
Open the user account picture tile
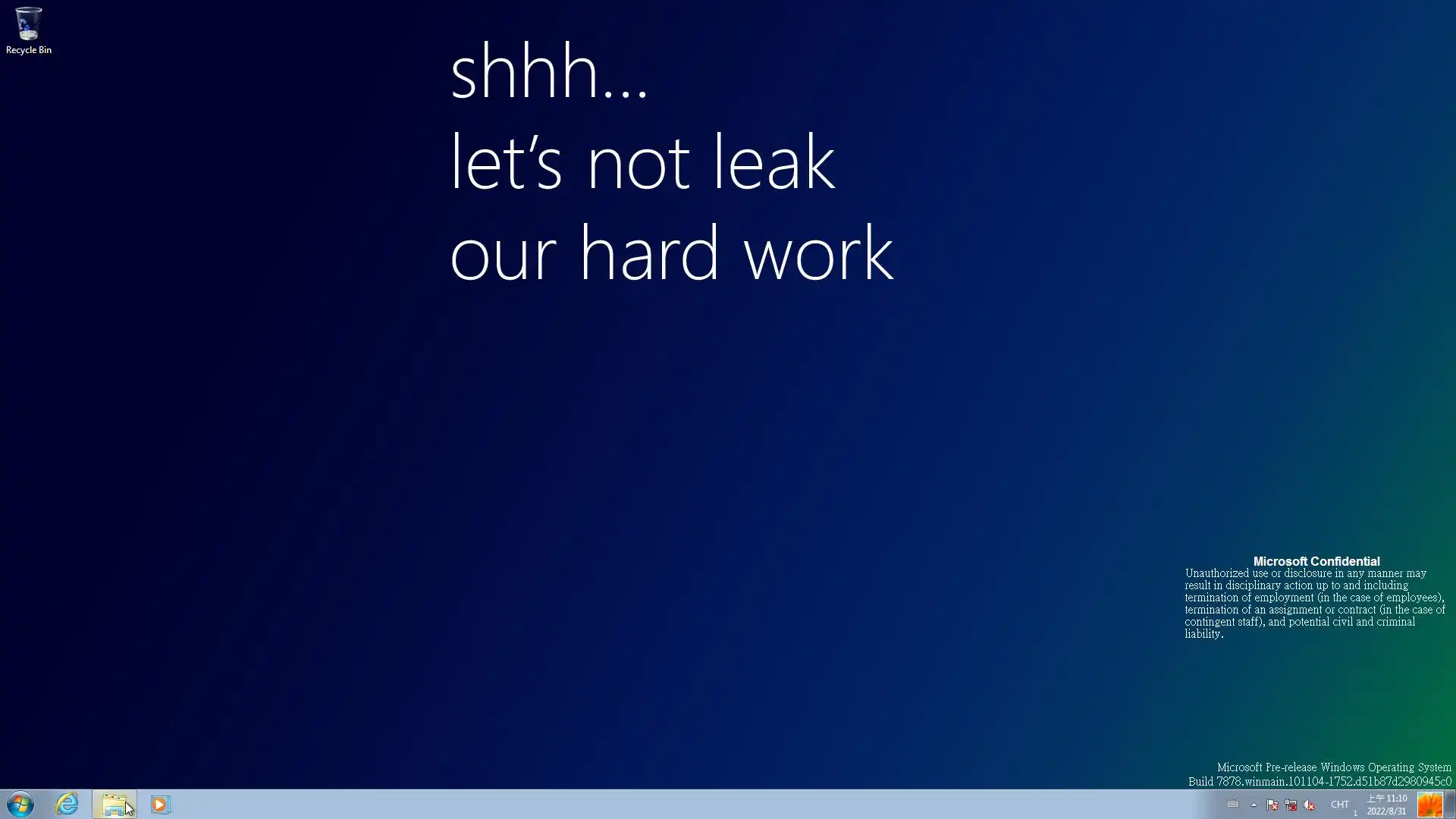tap(1429, 805)
